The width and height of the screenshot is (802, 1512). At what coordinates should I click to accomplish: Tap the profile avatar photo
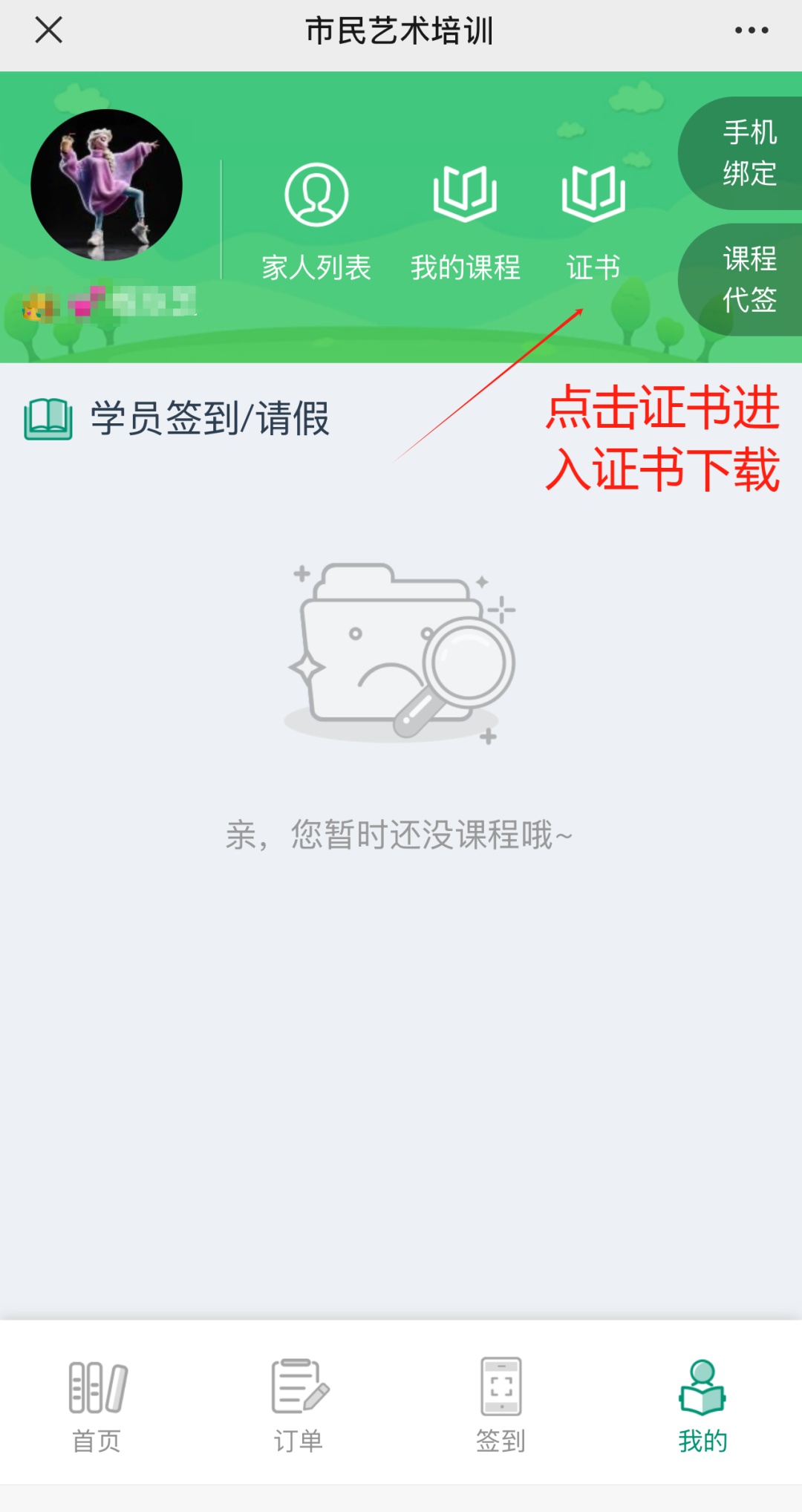pos(106,185)
